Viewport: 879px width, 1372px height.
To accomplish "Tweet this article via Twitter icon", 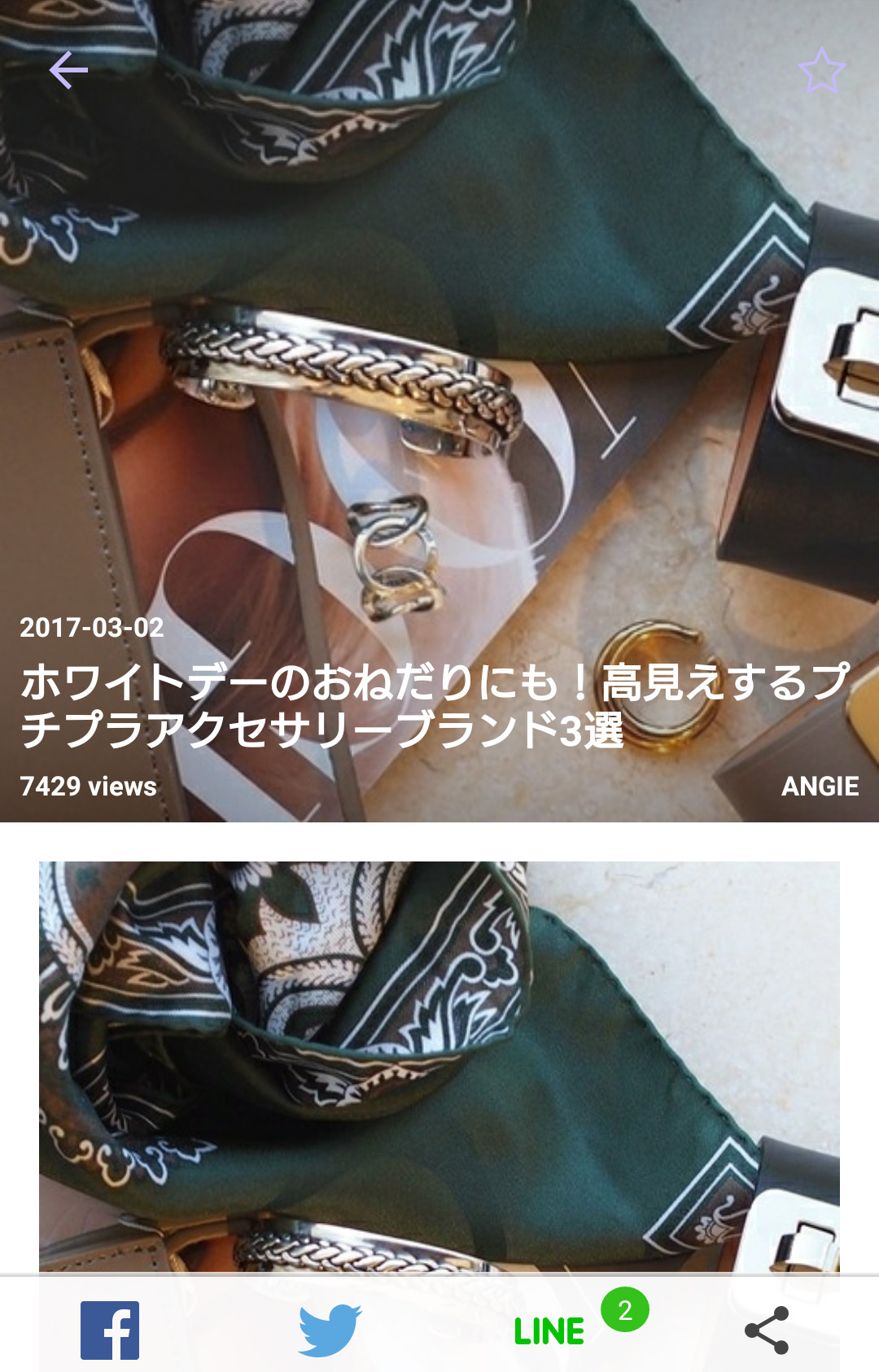I will pos(330,1330).
